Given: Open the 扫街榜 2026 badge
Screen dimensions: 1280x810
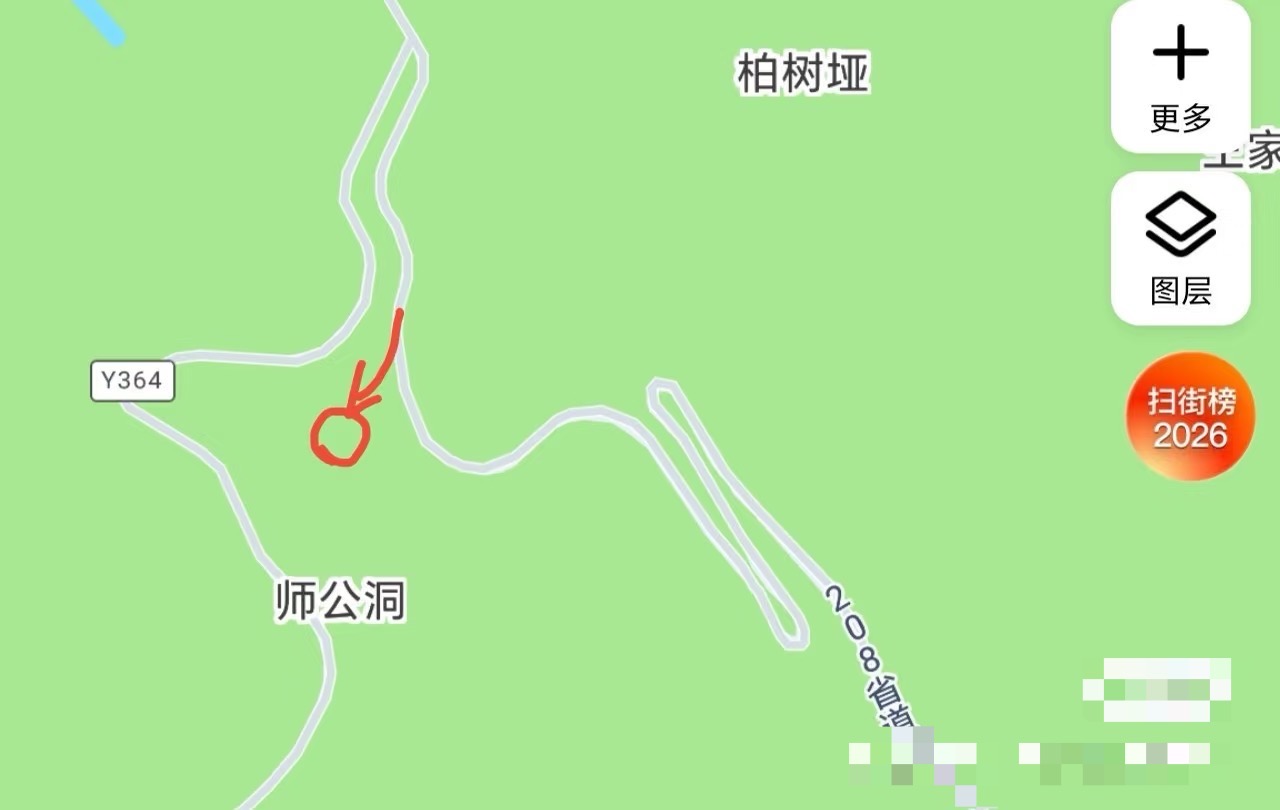Looking at the screenshot, I should tap(1190, 416).
